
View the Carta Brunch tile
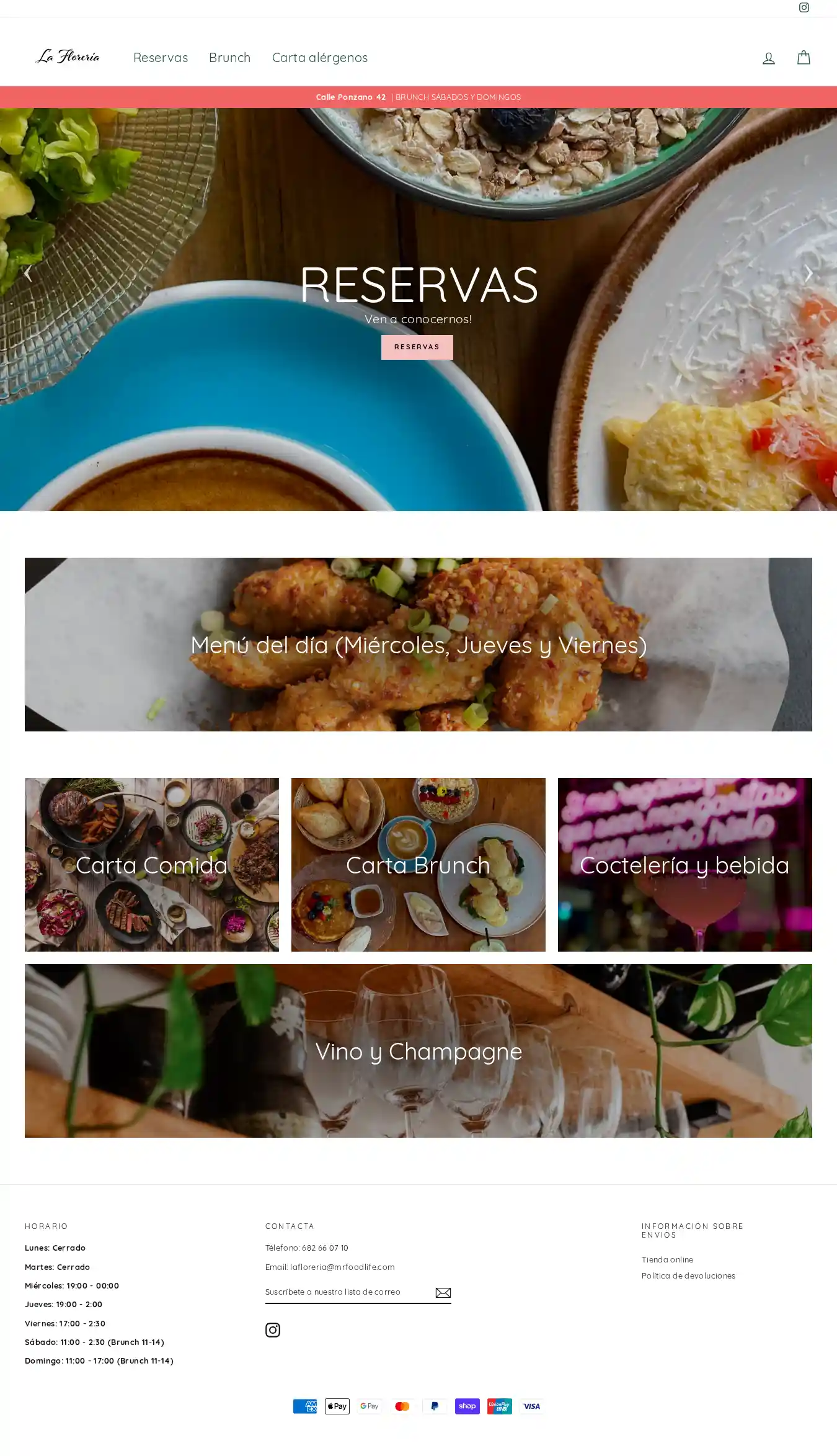(x=418, y=865)
